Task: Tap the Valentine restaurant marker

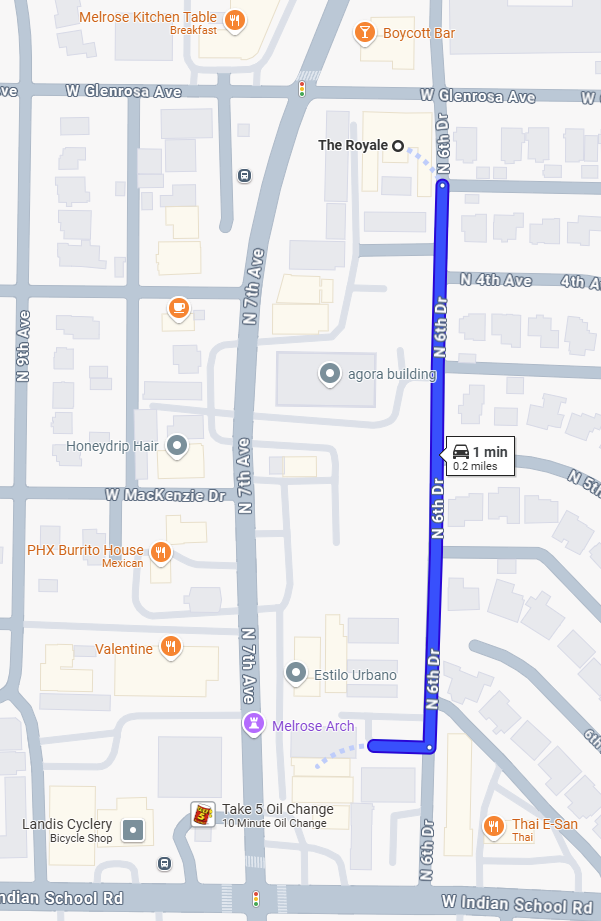Action: (x=172, y=648)
